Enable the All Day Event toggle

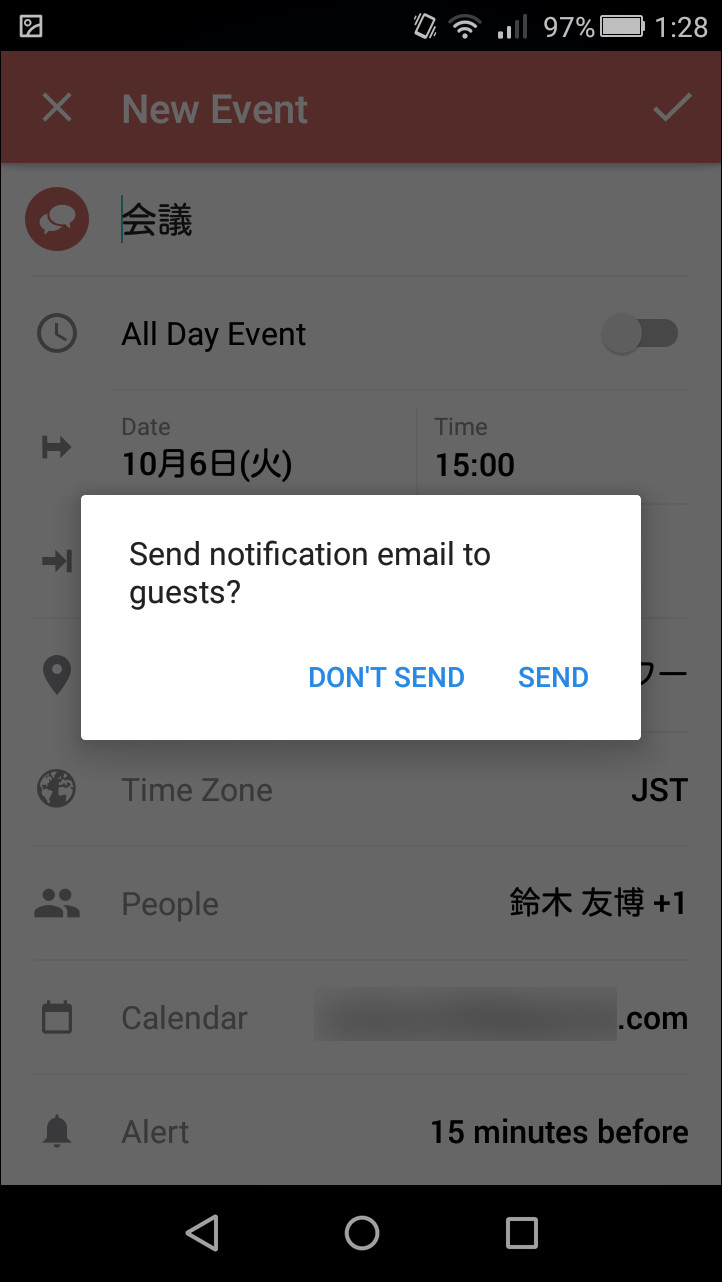(x=641, y=333)
